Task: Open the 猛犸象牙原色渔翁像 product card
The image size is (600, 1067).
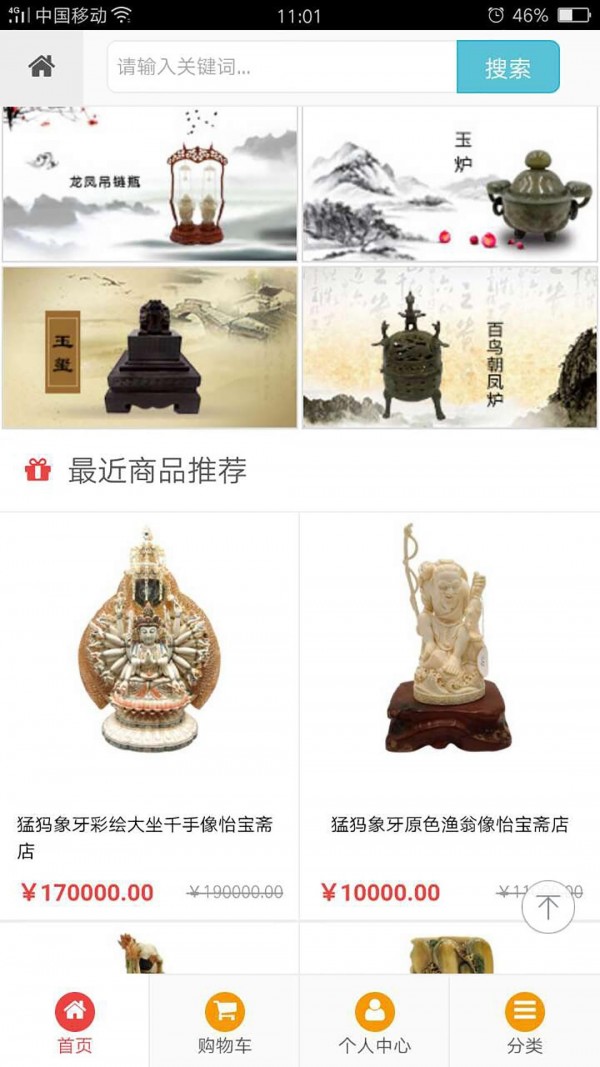Action: click(x=450, y=716)
